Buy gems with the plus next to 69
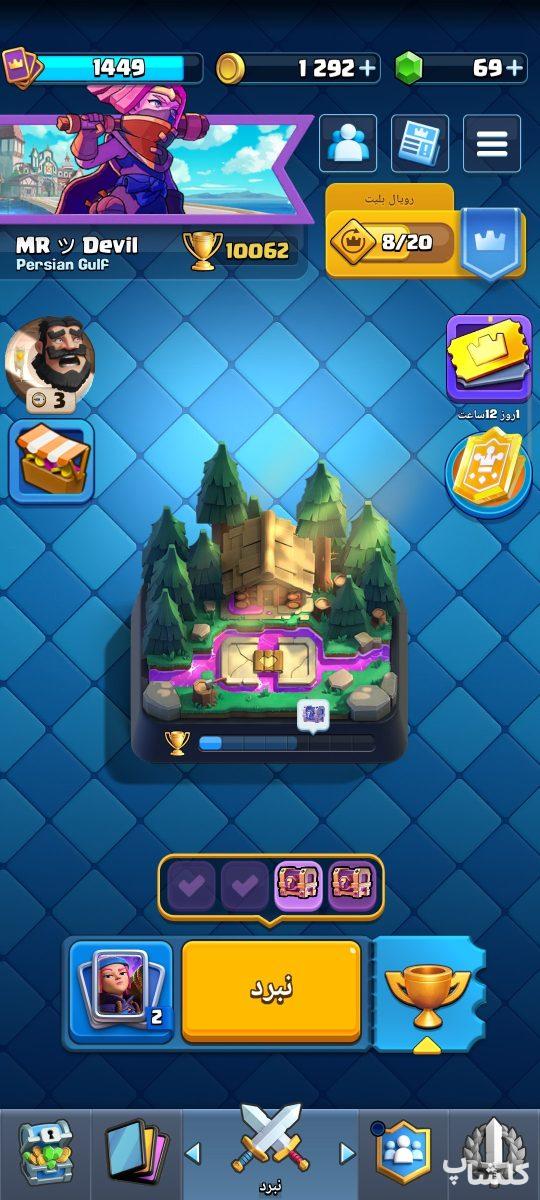This screenshot has width=540, height=1200. pyautogui.click(x=514, y=68)
